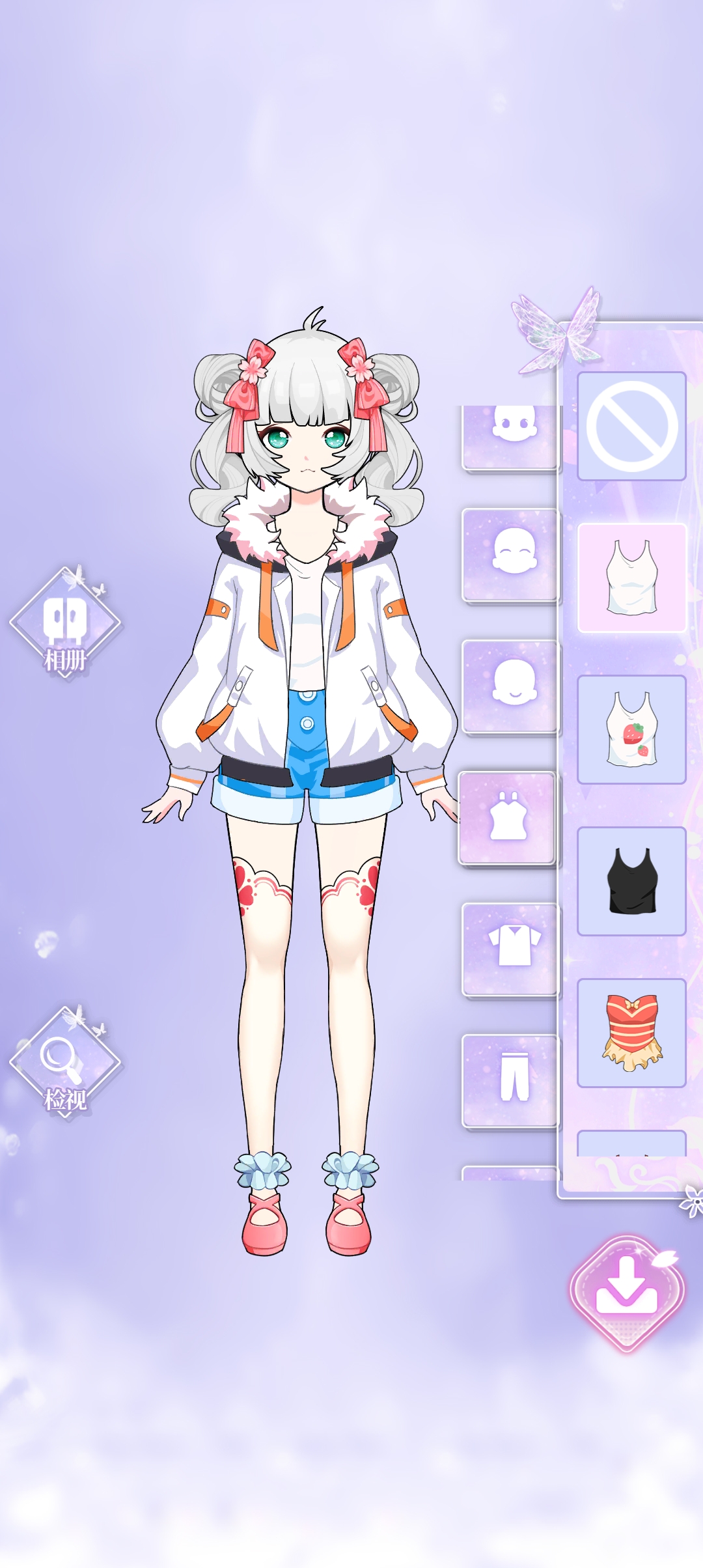Open the shirt clothing category
Screen dimensions: 703x1568
coord(511,949)
